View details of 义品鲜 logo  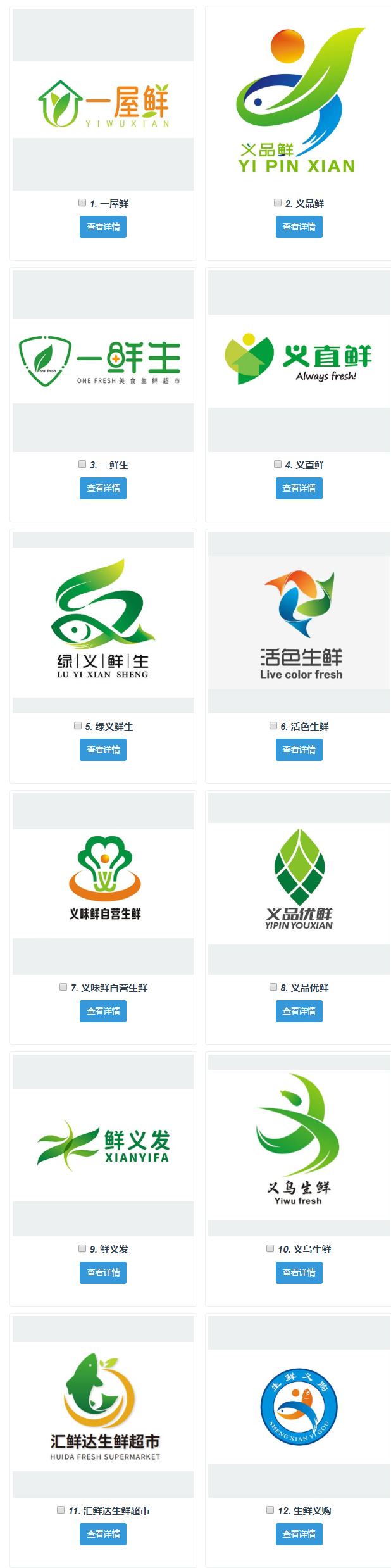click(x=299, y=227)
